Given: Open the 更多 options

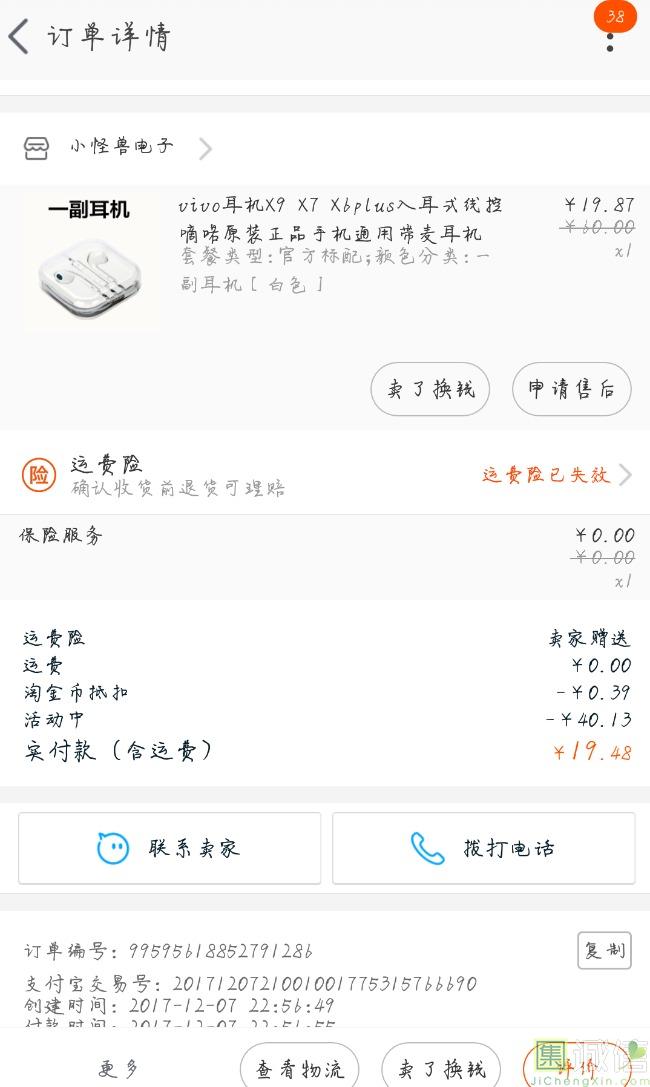Looking at the screenshot, I should tap(119, 1068).
